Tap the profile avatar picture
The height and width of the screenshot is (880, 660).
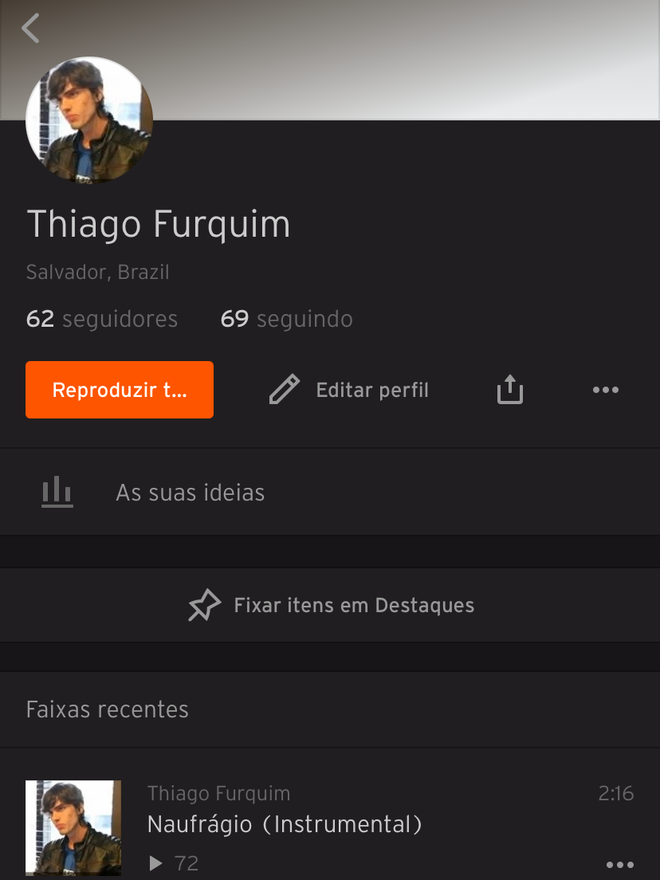coord(89,120)
